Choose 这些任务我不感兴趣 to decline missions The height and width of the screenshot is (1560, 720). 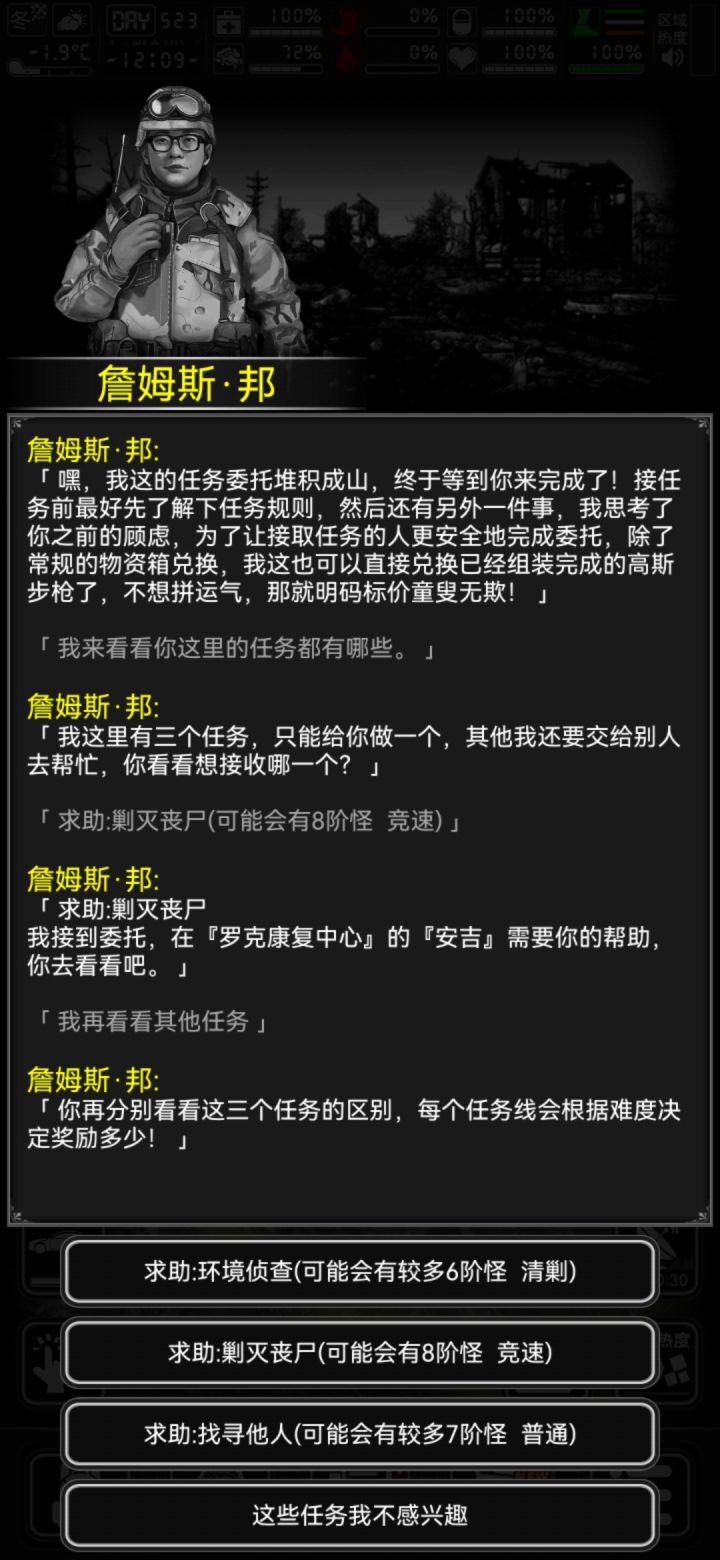[360, 1516]
